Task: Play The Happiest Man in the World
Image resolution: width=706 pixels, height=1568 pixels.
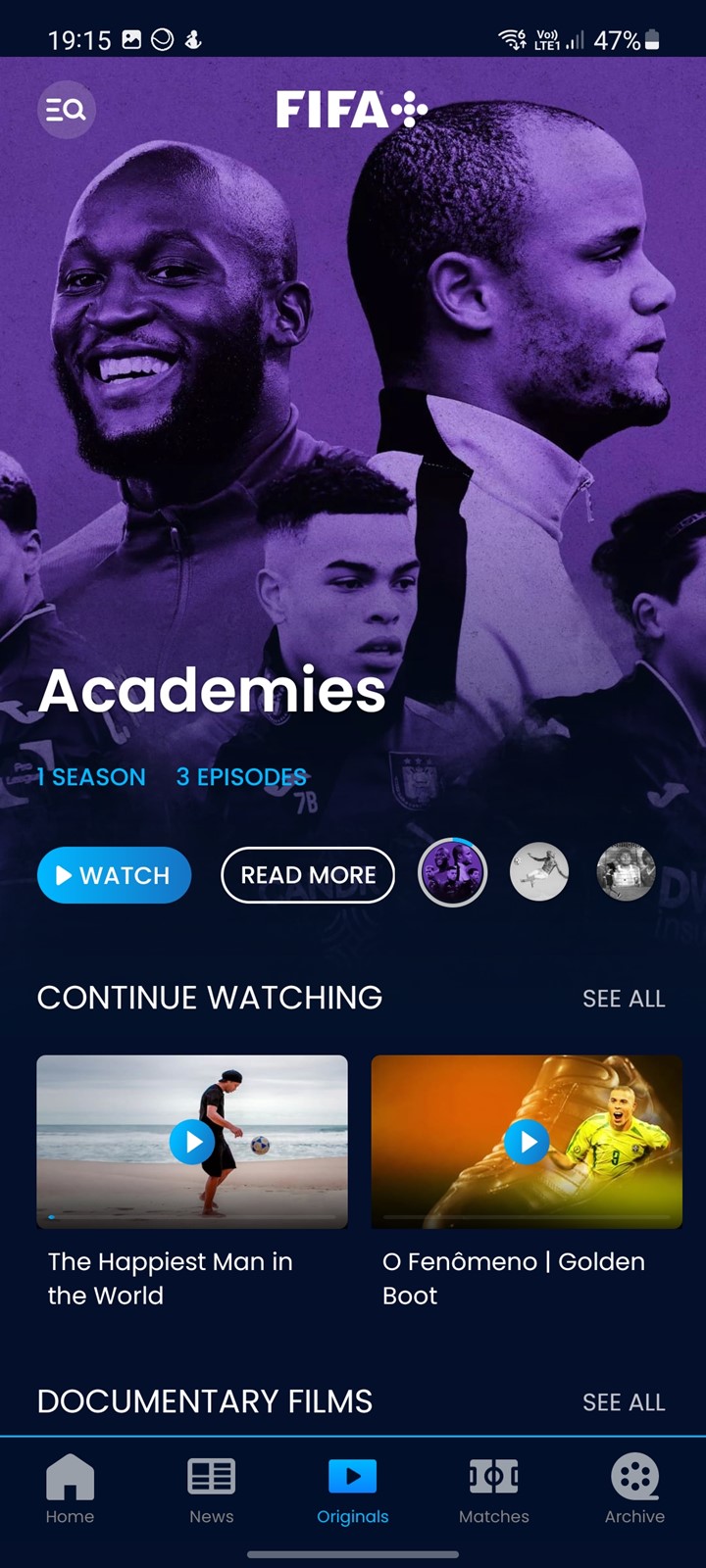Action: click(192, 1142)
